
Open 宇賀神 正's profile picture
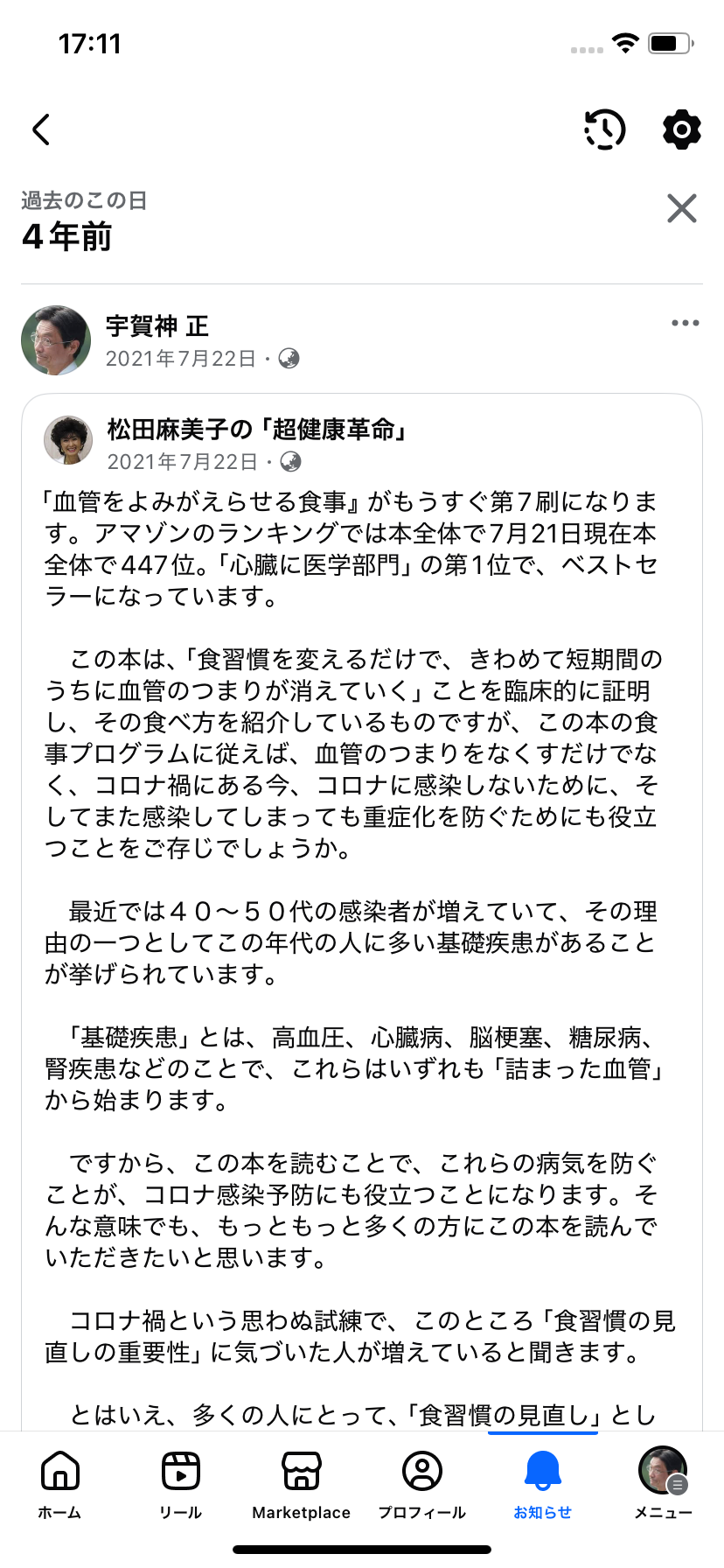pyautogui.click(x=56, y=340)
